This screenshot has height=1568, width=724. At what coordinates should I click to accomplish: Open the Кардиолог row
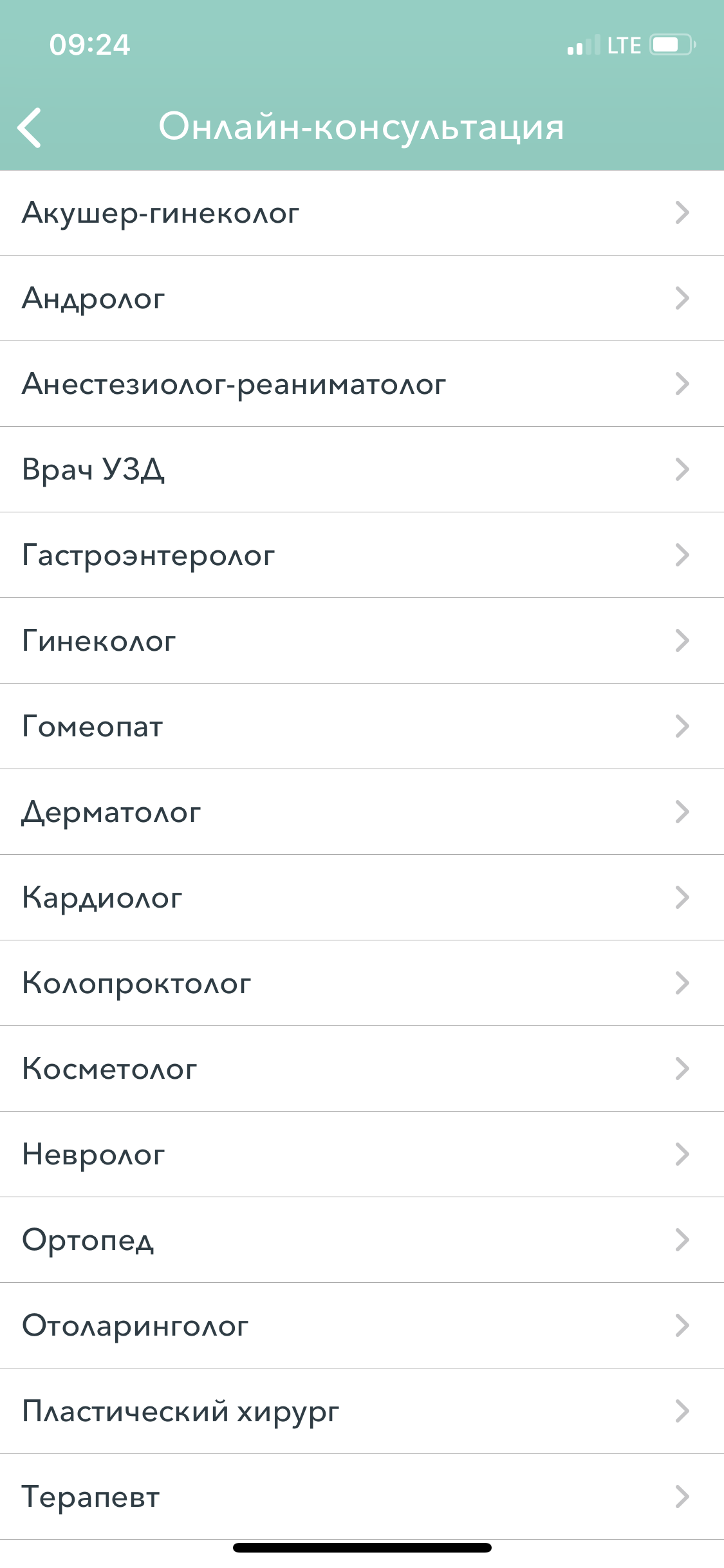tap(362, 898)
